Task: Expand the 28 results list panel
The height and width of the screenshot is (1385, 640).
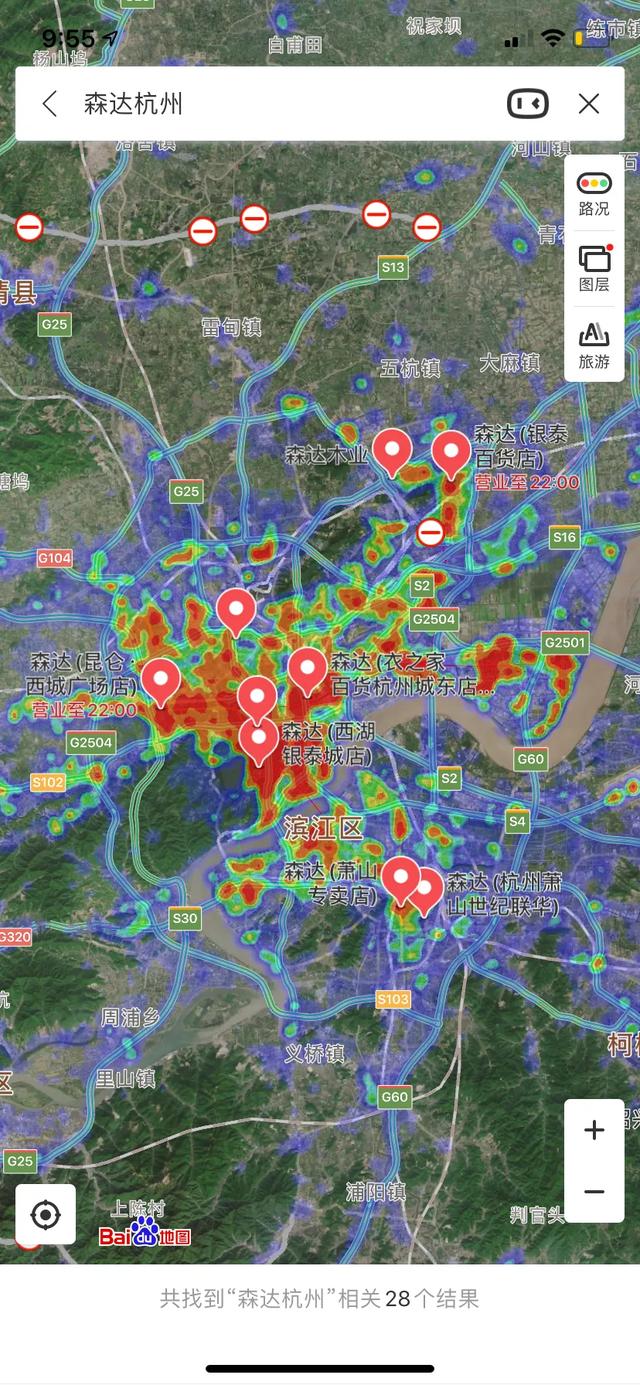Action: [320, 1299]
